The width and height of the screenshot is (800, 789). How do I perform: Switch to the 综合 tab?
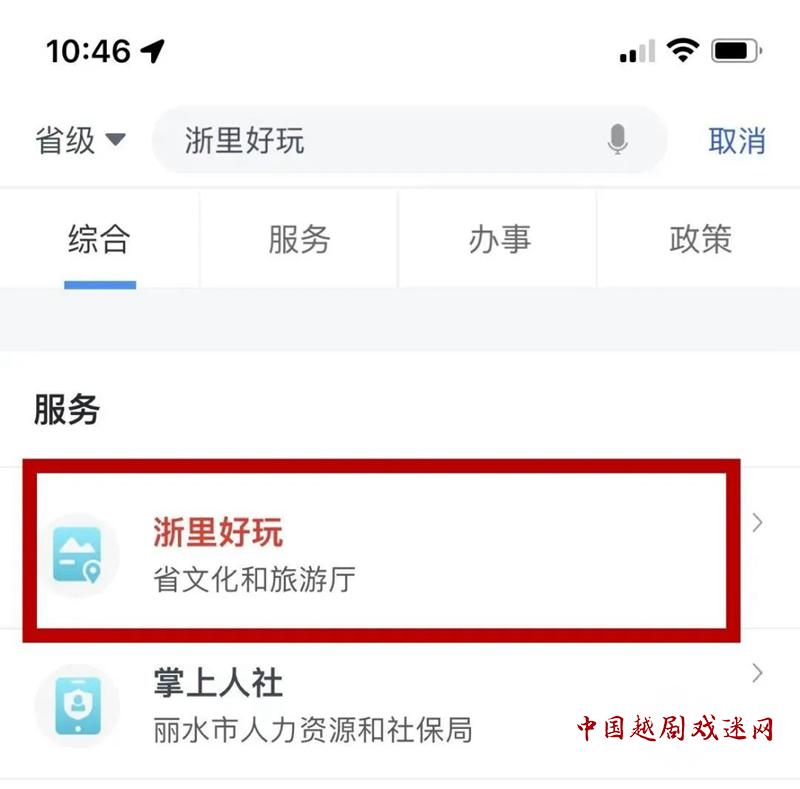(99, 239)
